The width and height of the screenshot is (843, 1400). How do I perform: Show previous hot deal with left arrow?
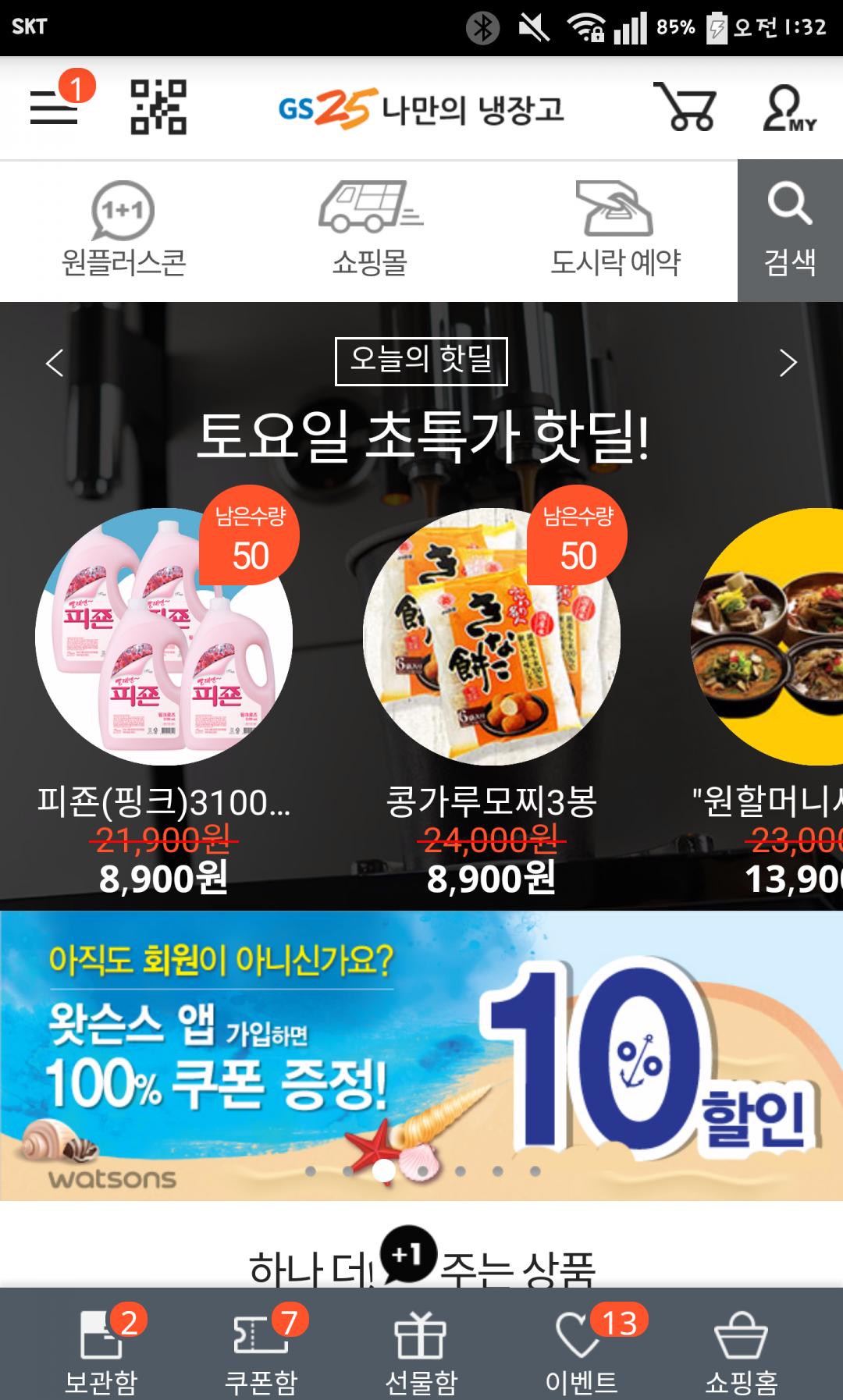coord(54,363)
